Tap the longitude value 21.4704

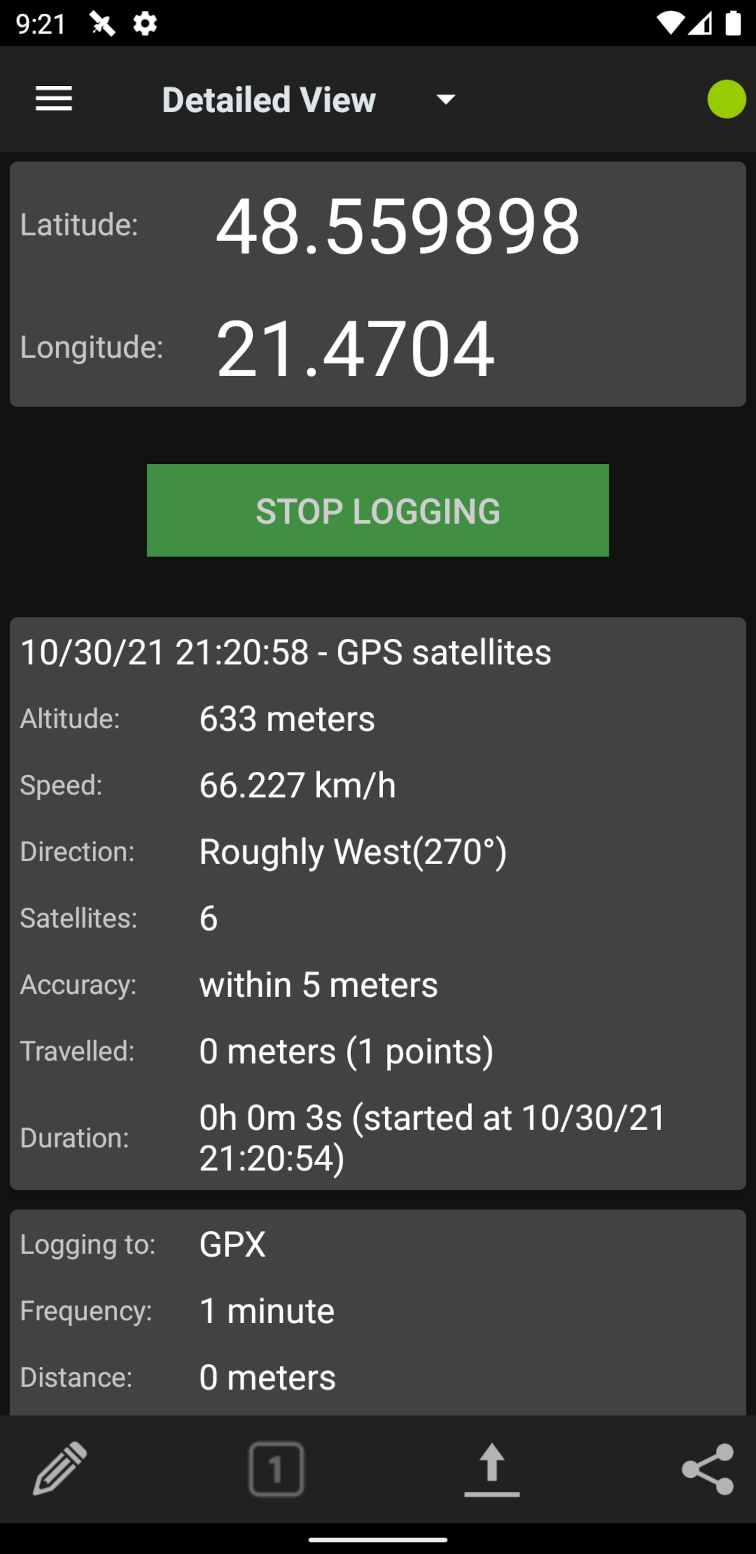355,347
